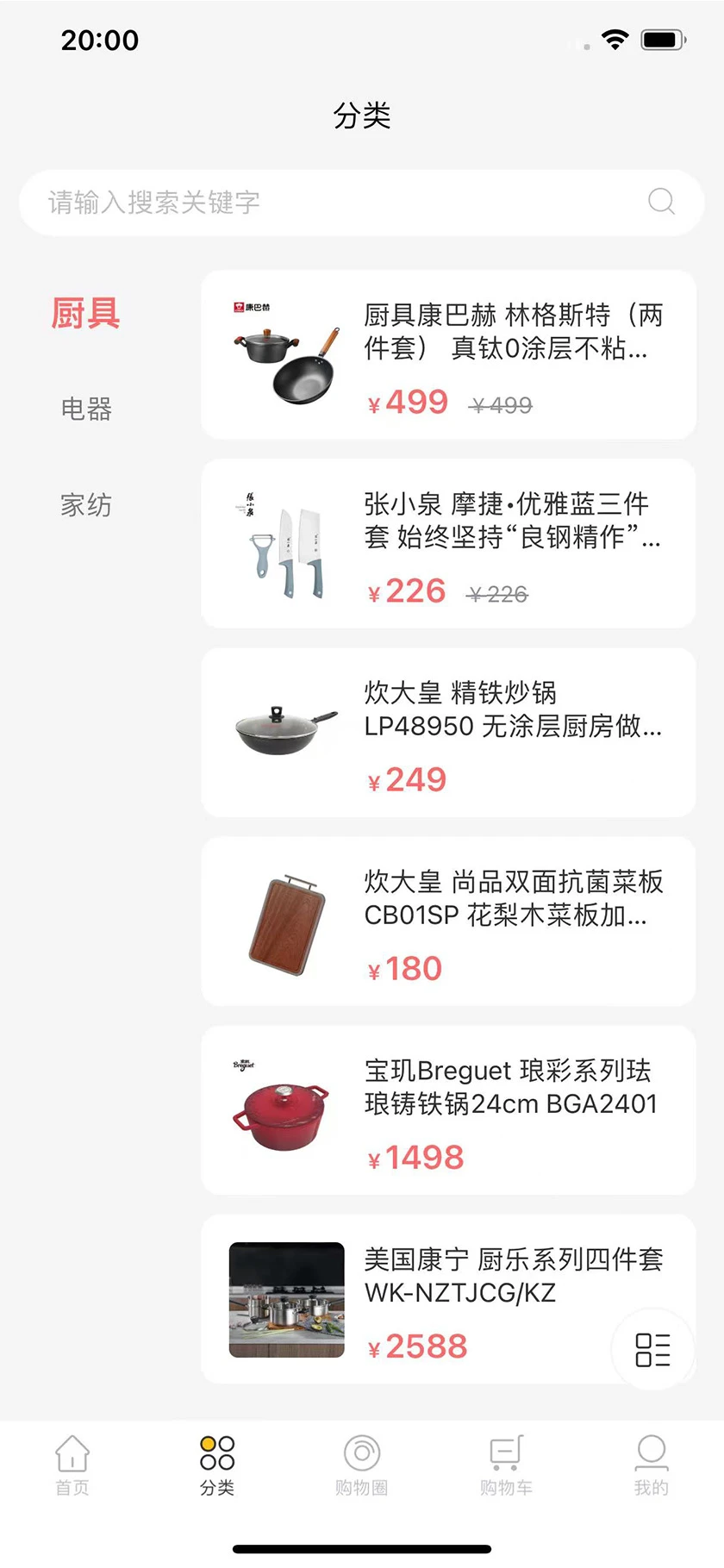Switch to the 电器 category
The image size is (724, 1568).
[84, 410]
